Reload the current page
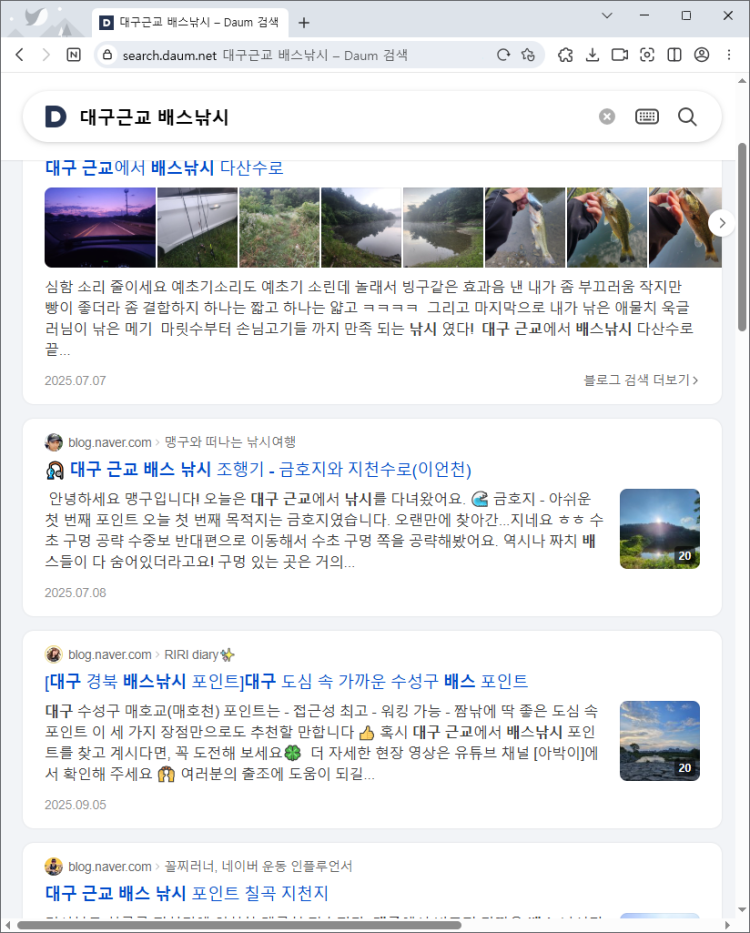Viewport: 750px width, 933px height. pyautogui.click(x=503, y=55)
